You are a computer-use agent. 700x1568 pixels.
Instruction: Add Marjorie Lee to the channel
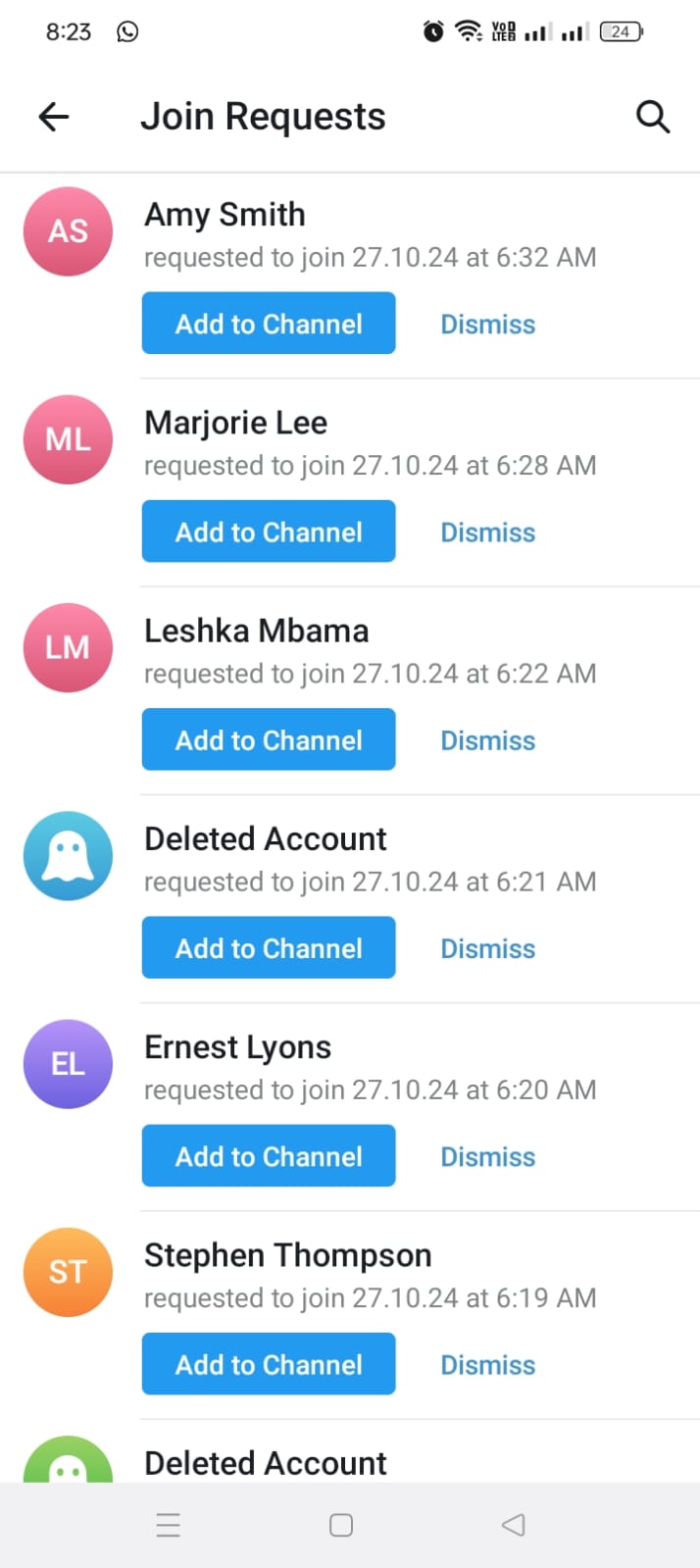pos(269,531)
